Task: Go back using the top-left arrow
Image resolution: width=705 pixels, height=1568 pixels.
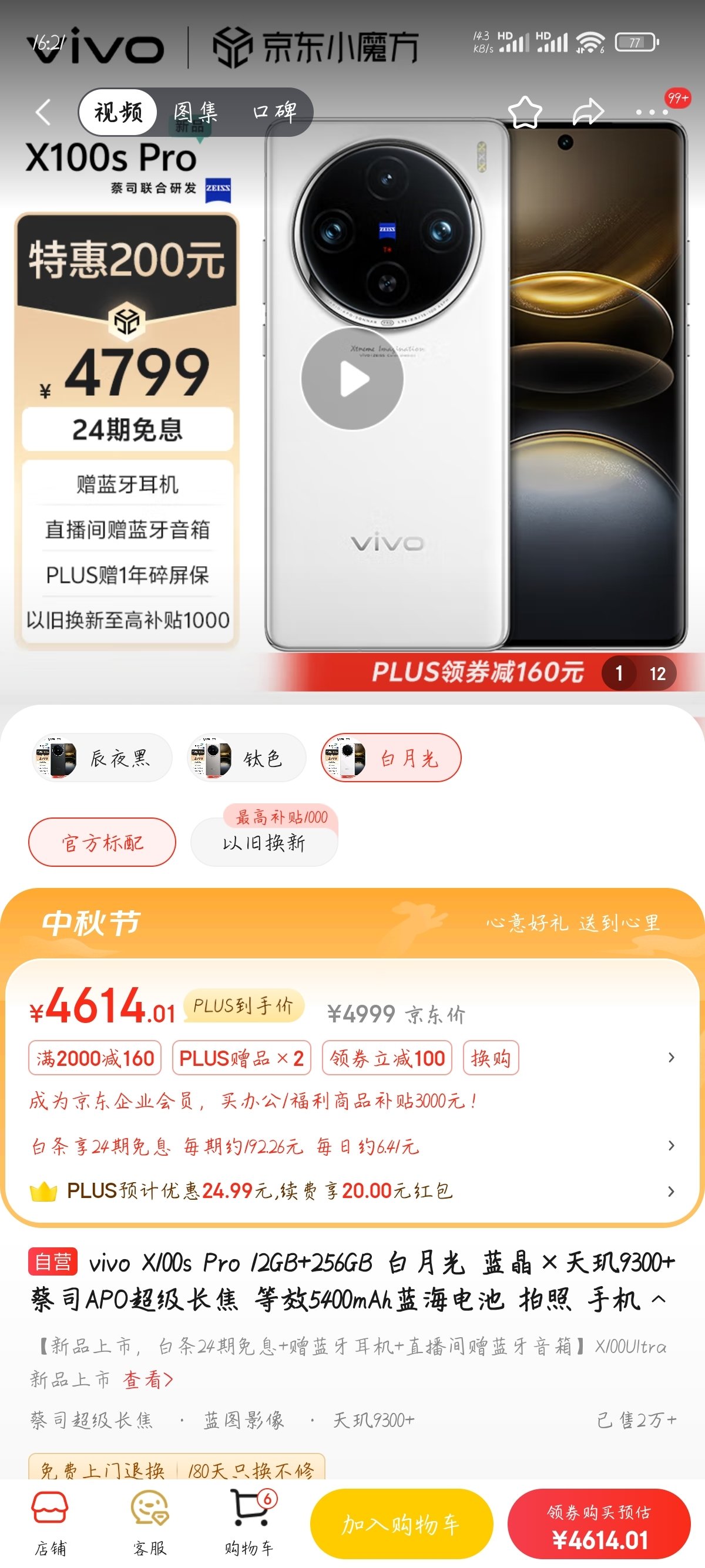Action: click(43, 112)
